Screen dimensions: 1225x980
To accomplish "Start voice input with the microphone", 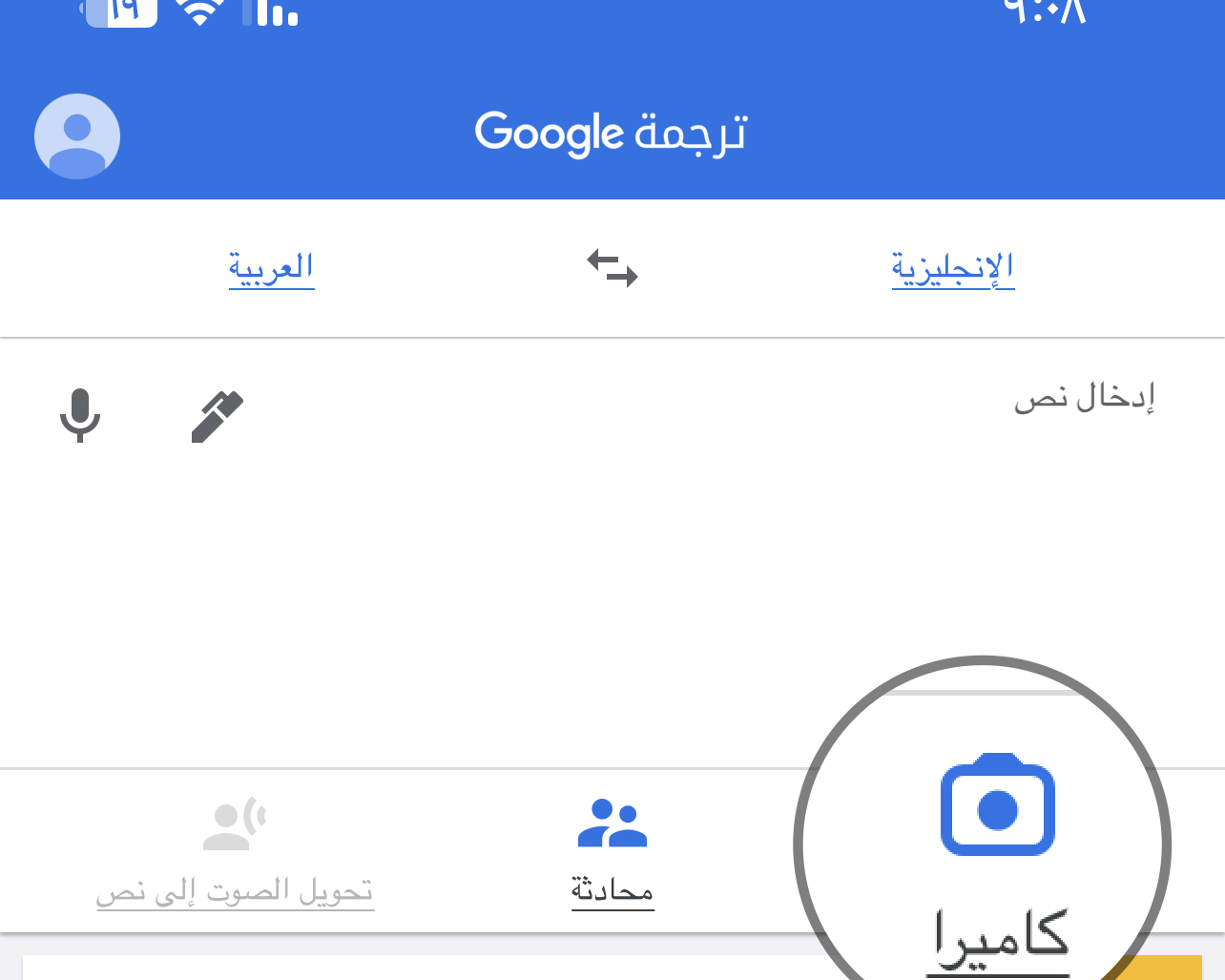I will (x=80, y=416).
